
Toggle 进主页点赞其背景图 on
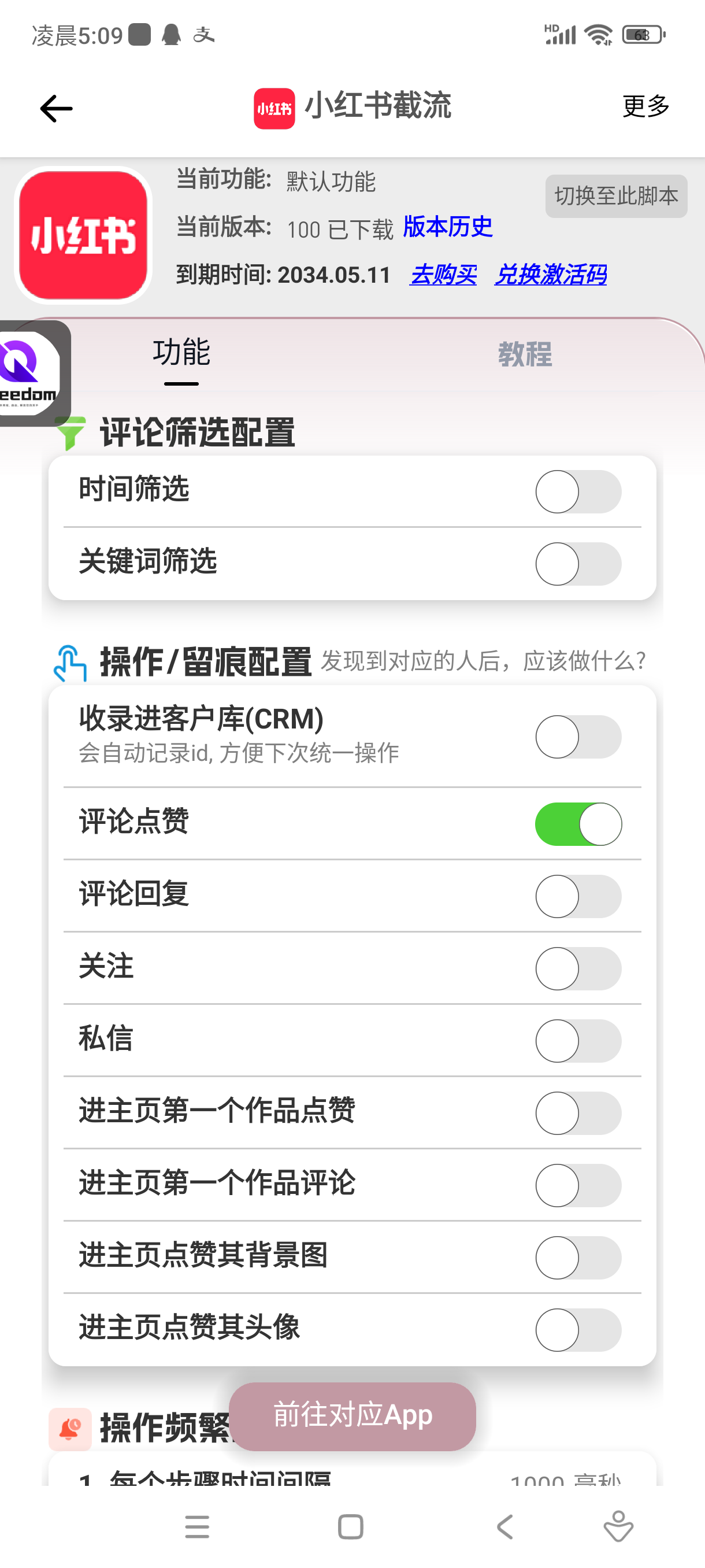pyautogui.click(x=578, y=1258)
